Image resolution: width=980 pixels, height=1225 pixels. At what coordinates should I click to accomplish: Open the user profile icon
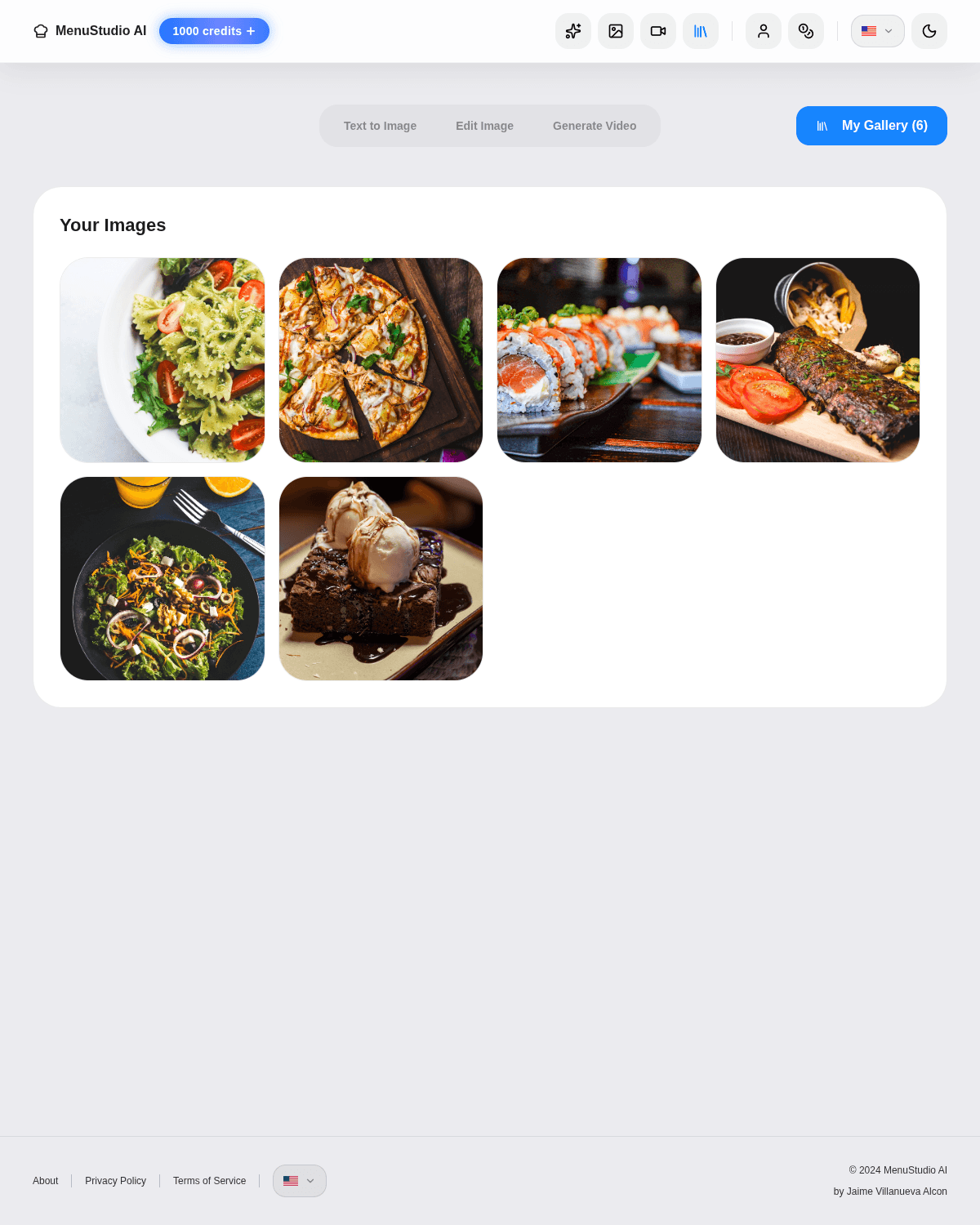[x=764, y=31]
